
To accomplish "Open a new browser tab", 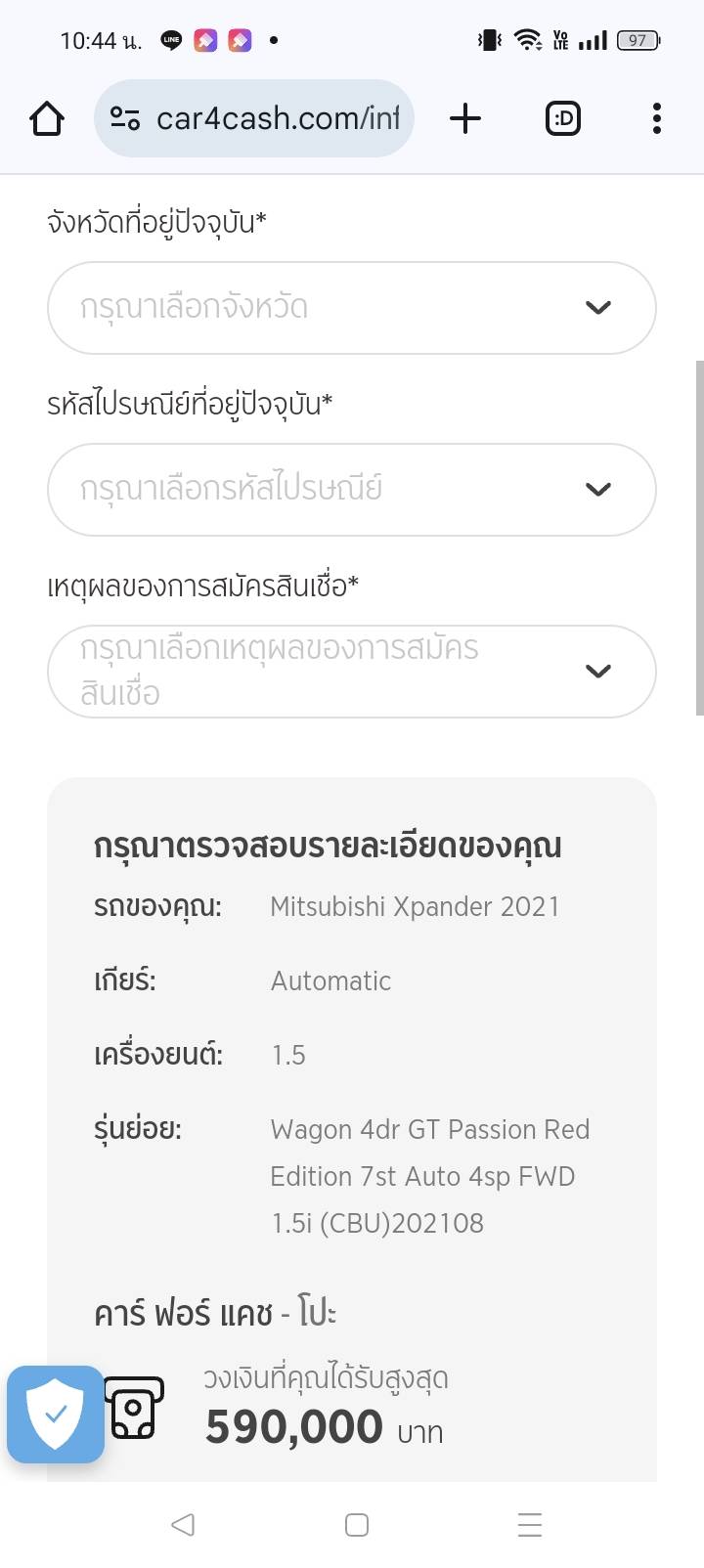I will [x=465, y=119].
